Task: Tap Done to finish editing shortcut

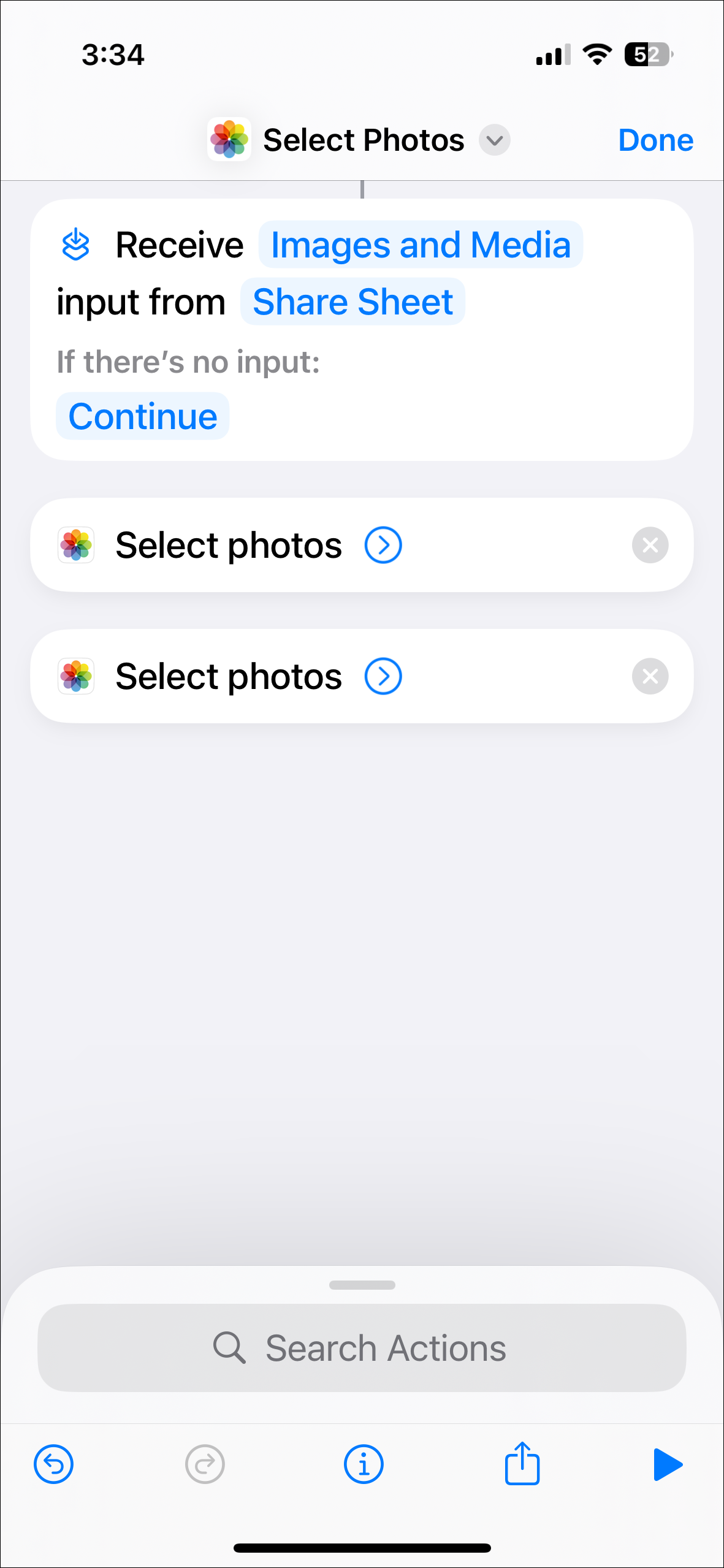Action: (655, 140)
